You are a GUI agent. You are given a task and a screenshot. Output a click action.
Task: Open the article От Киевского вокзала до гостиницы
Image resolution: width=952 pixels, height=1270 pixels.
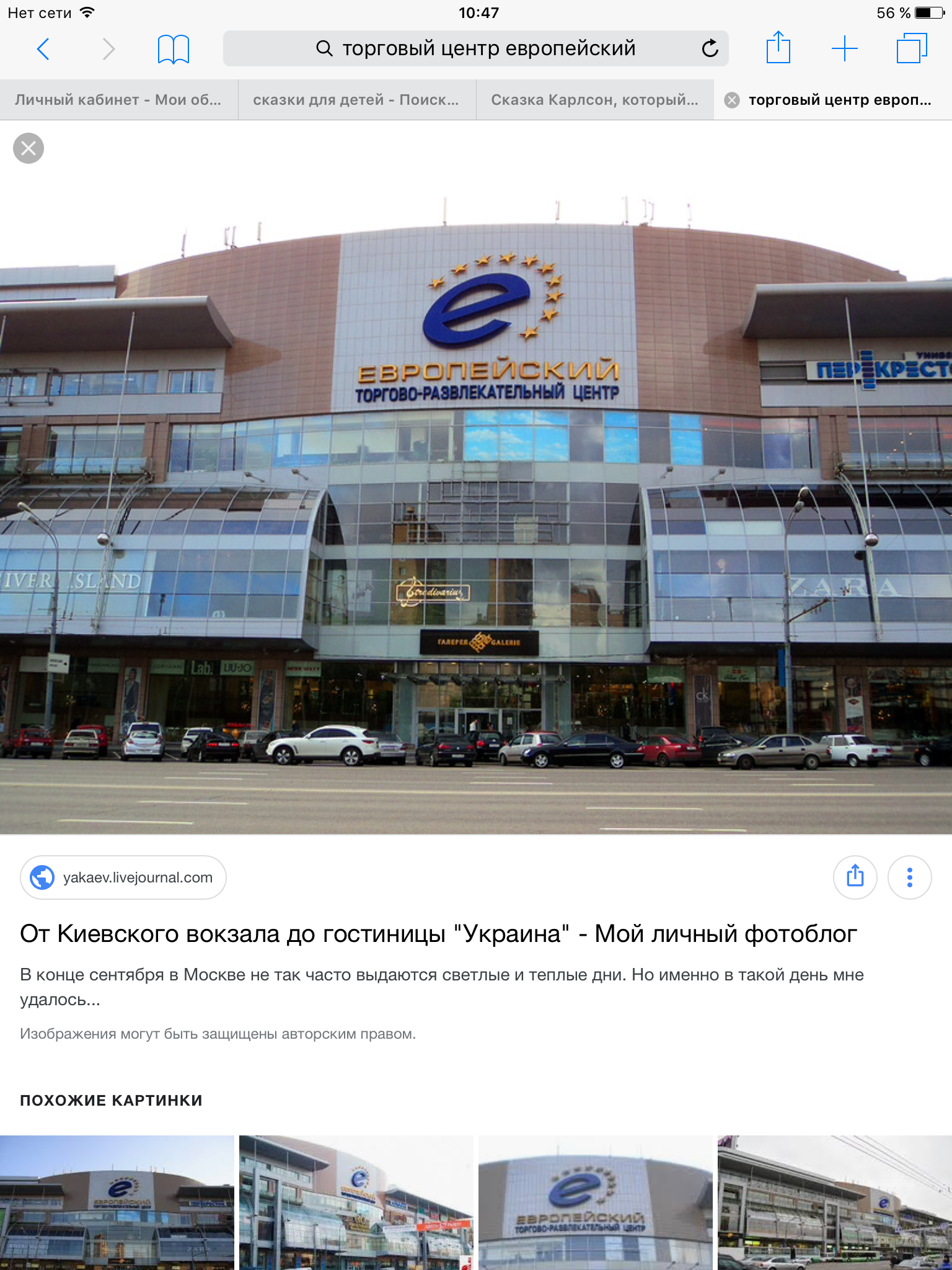[x=439, y=933]
